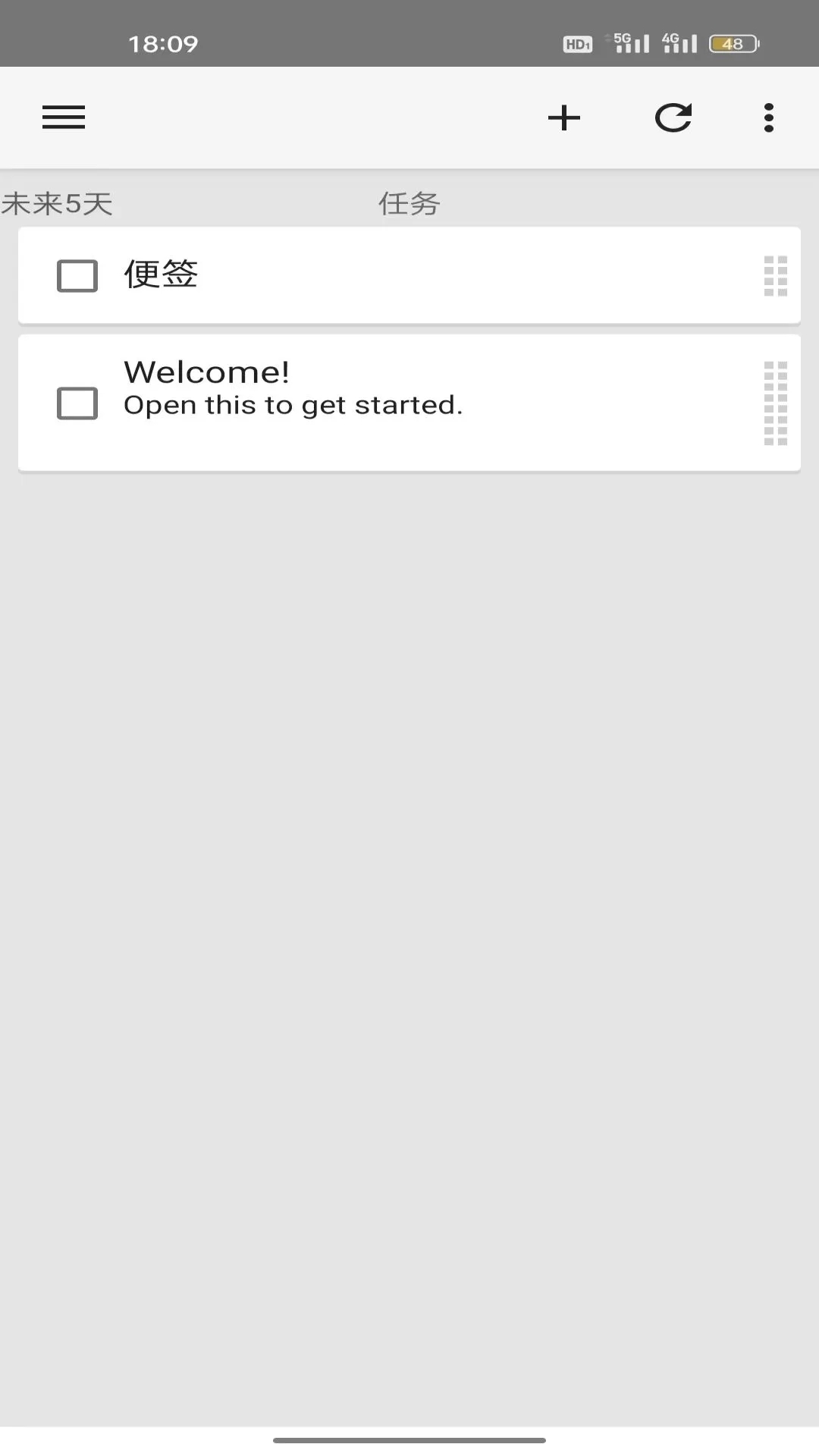Tap the refresh sync icon
Screen dimensions: 819x1456
(673, 118)
